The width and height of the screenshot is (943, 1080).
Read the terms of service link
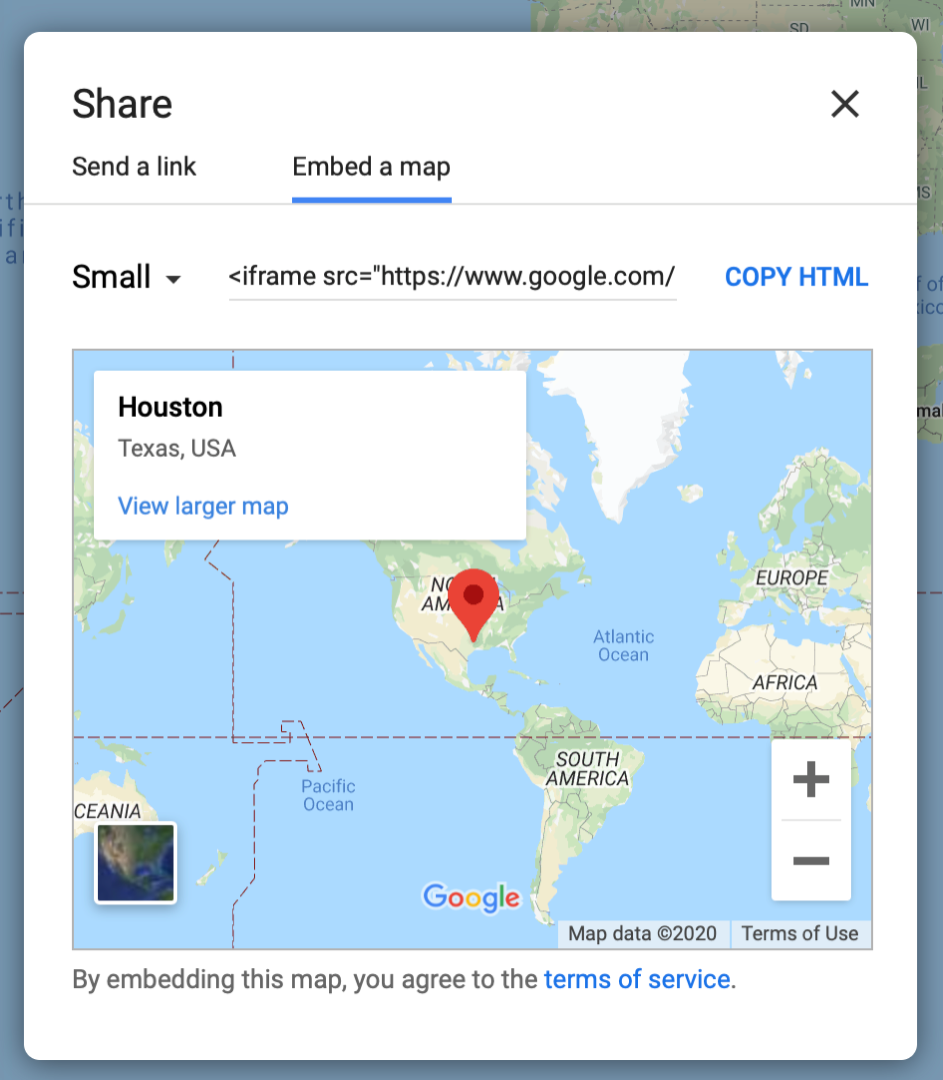pos(636,979)
